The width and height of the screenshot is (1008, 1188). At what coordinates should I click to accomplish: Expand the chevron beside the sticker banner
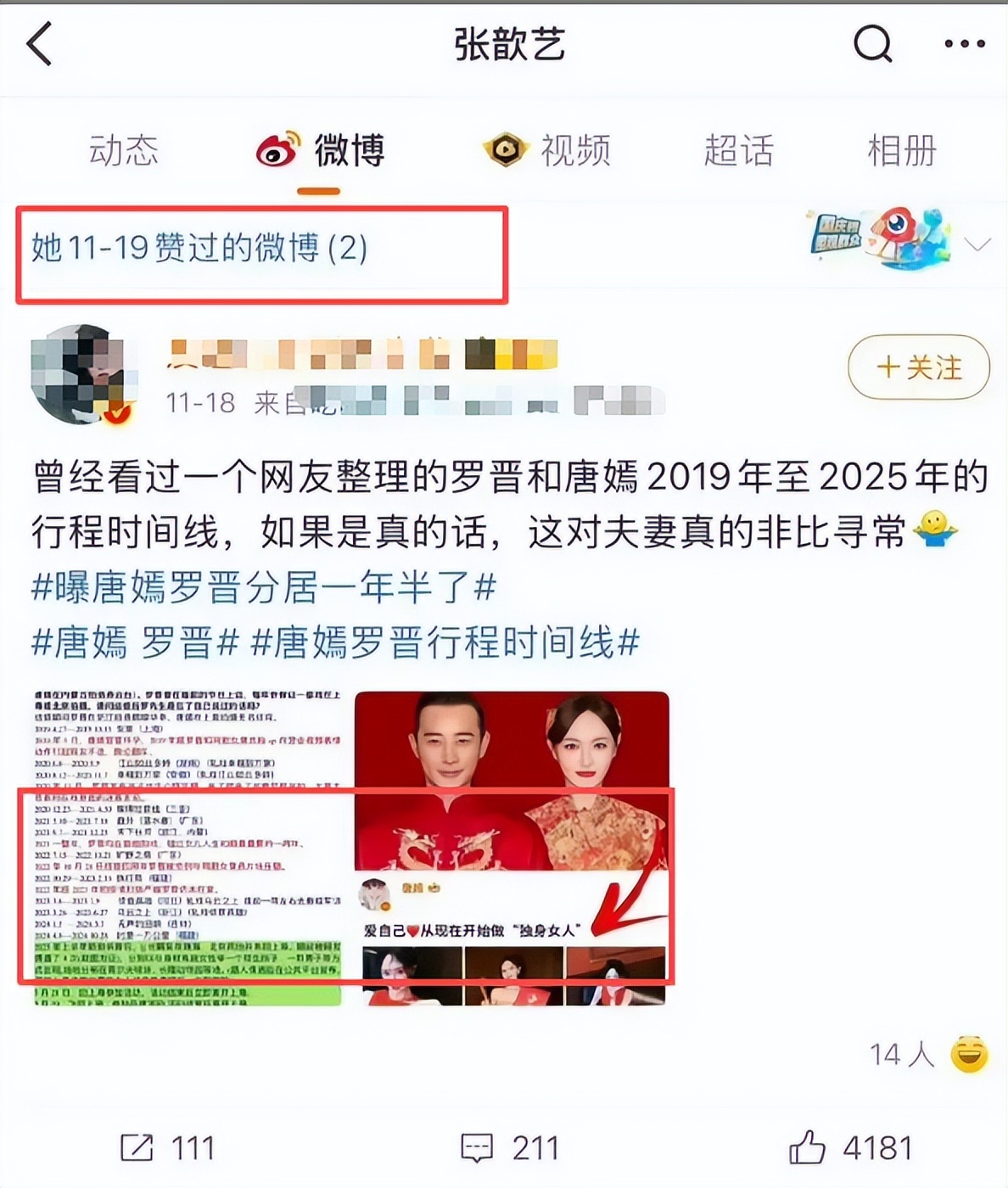coord(977,245)
